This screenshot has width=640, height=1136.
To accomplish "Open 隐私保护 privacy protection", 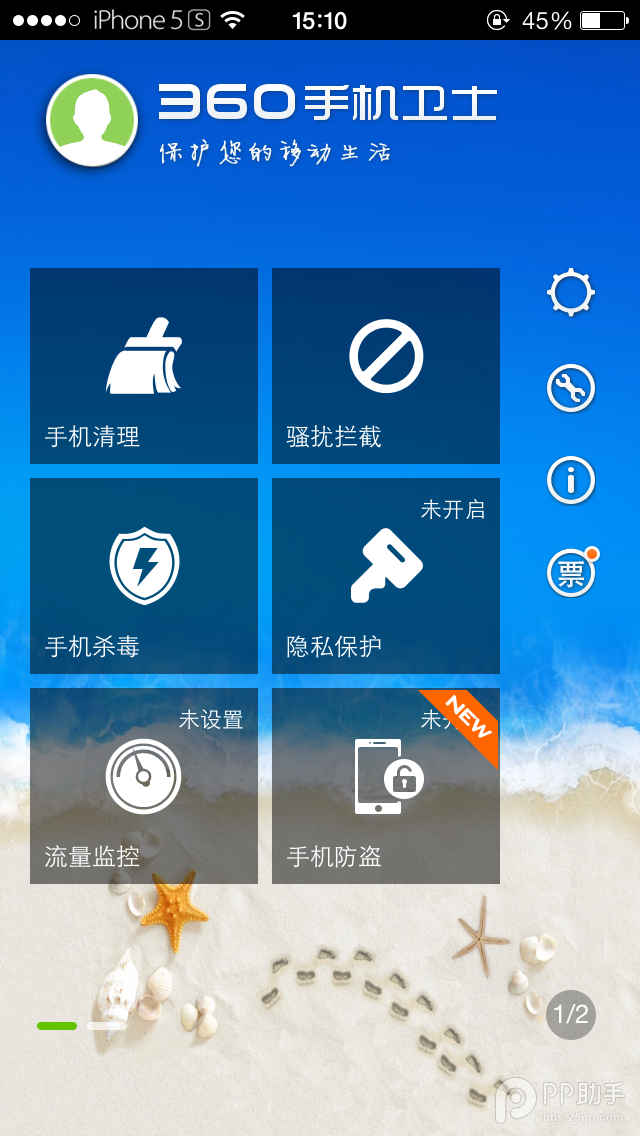I will (x=386, y=576).
